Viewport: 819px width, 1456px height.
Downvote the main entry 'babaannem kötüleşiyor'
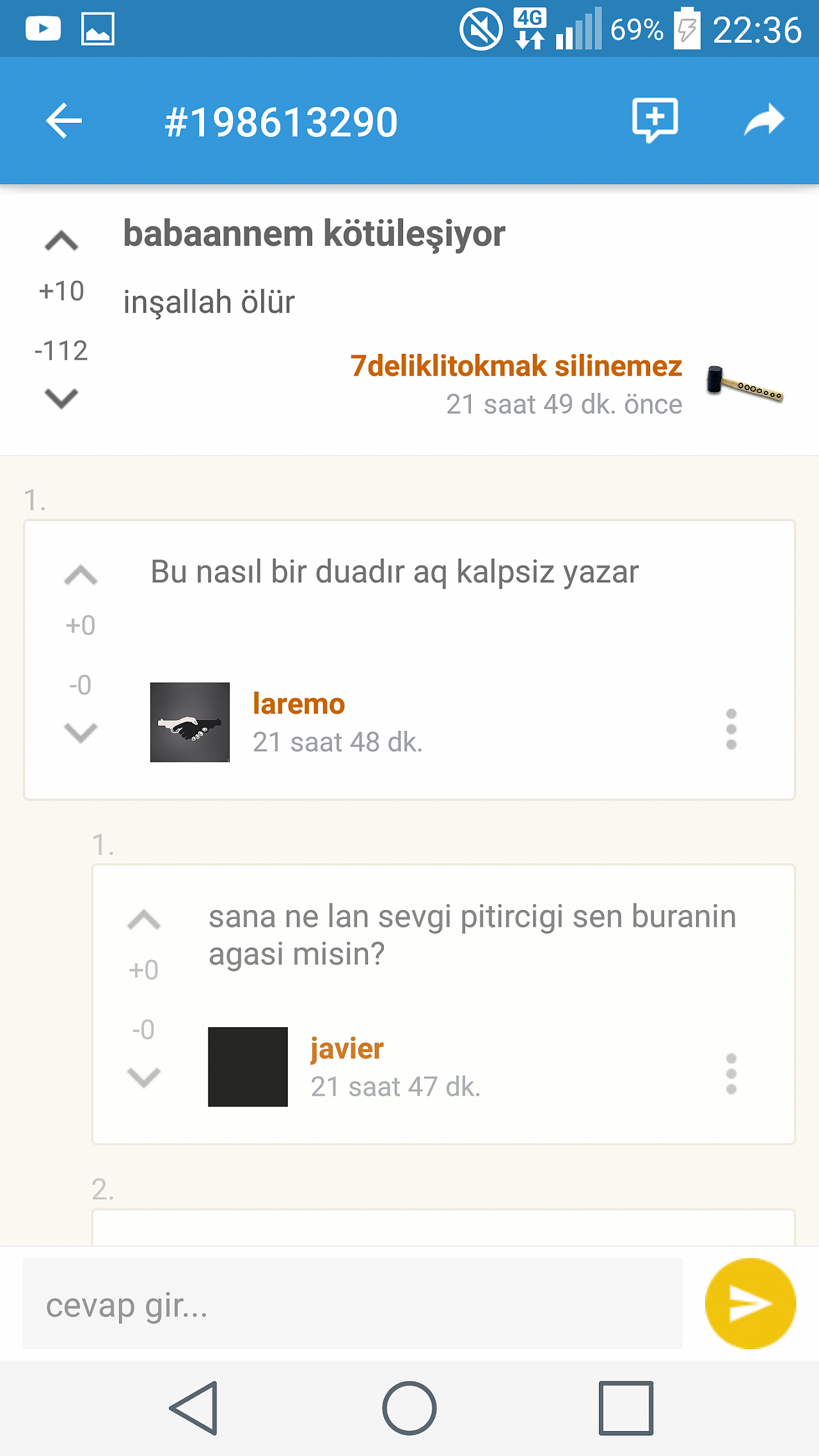61,398
